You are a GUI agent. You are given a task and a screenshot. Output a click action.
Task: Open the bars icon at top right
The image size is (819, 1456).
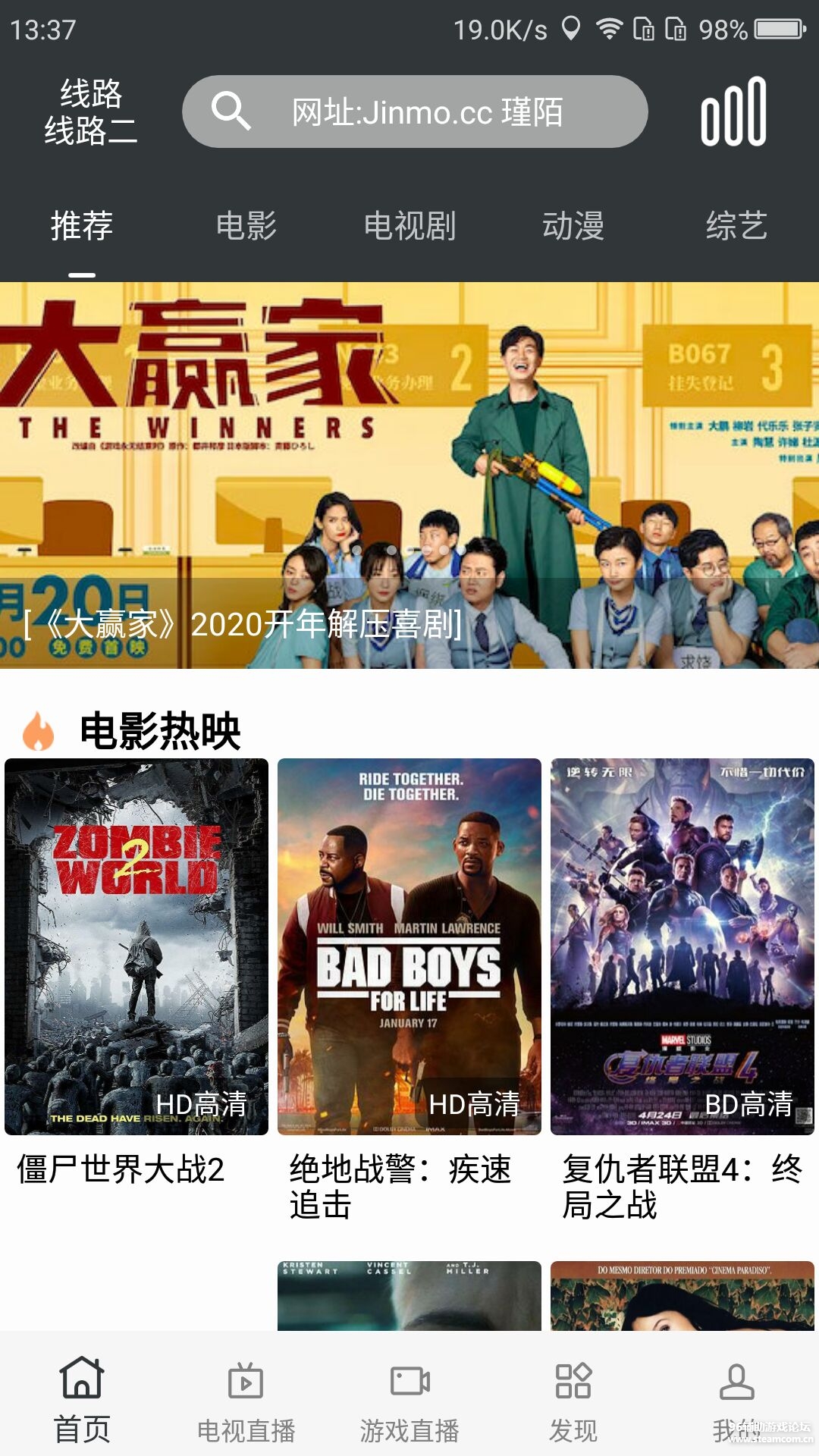click(x=733, y=111)
